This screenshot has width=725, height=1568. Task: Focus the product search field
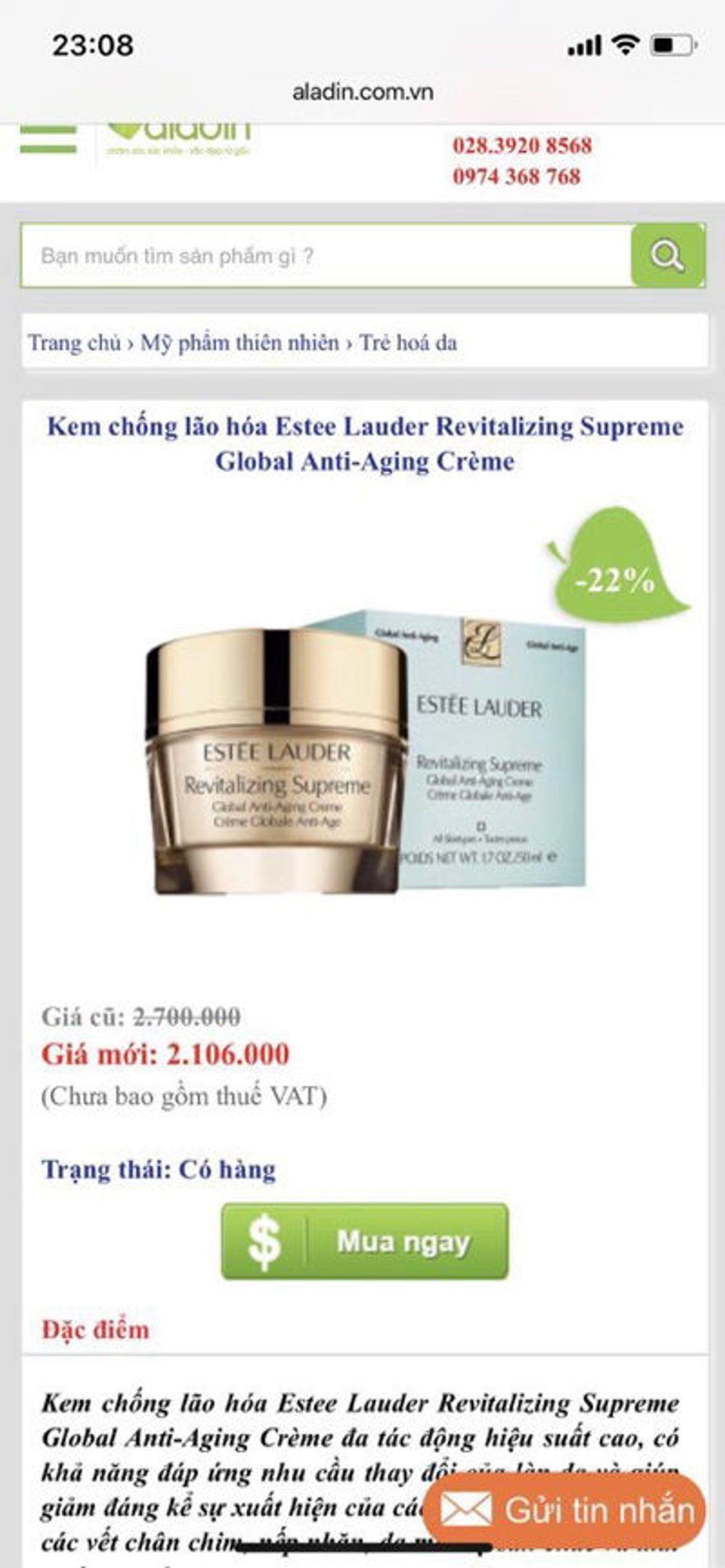(326, 256)
